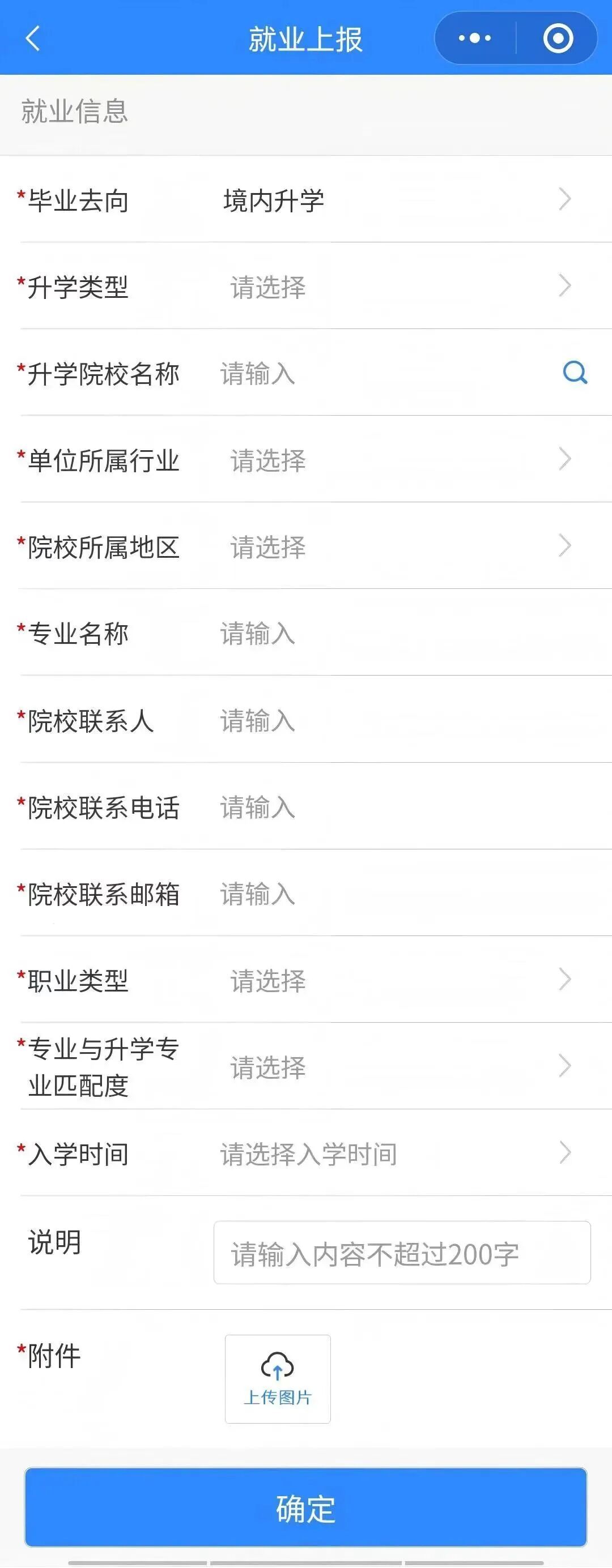Image resolution: width=612 pixels, height=1568 pixels.
Task: Tap the 院校联系电话 input field
Action: click(390, 808)
